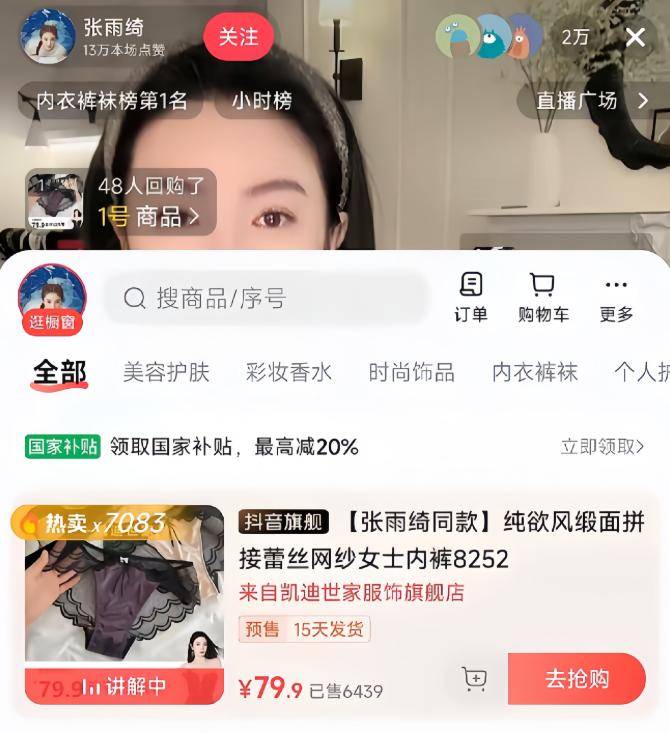Select the 全部 category tab

coord(60,373)
